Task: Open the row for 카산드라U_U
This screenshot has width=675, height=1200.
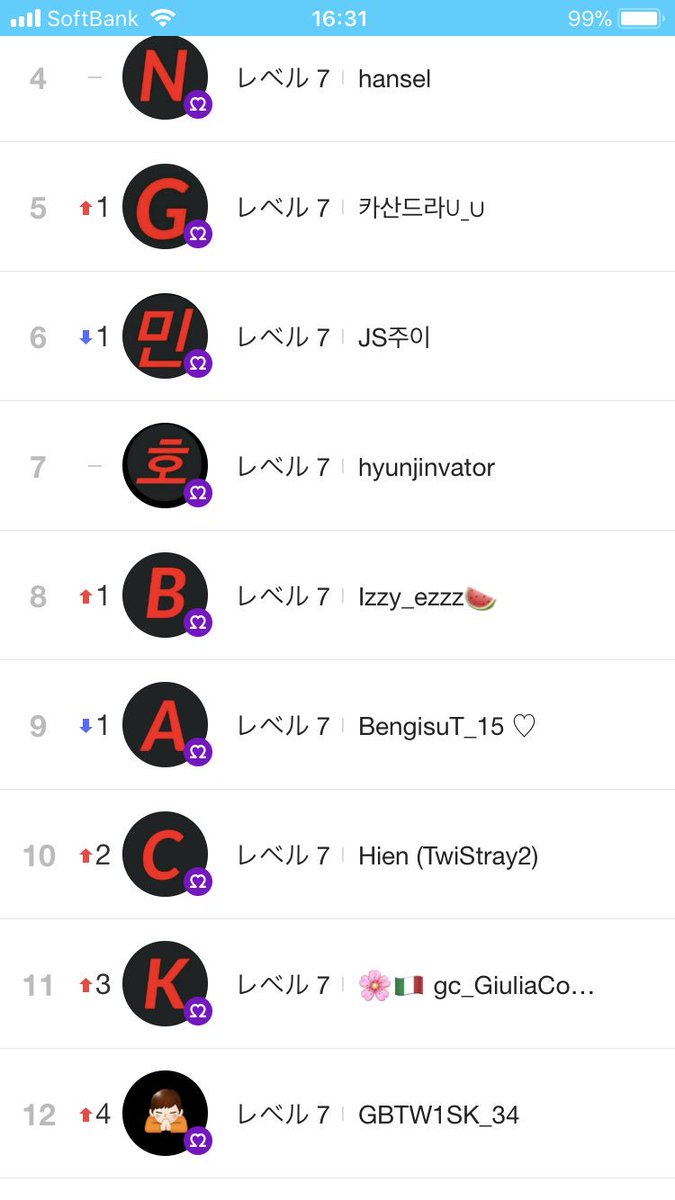Action: pos(337,207)
